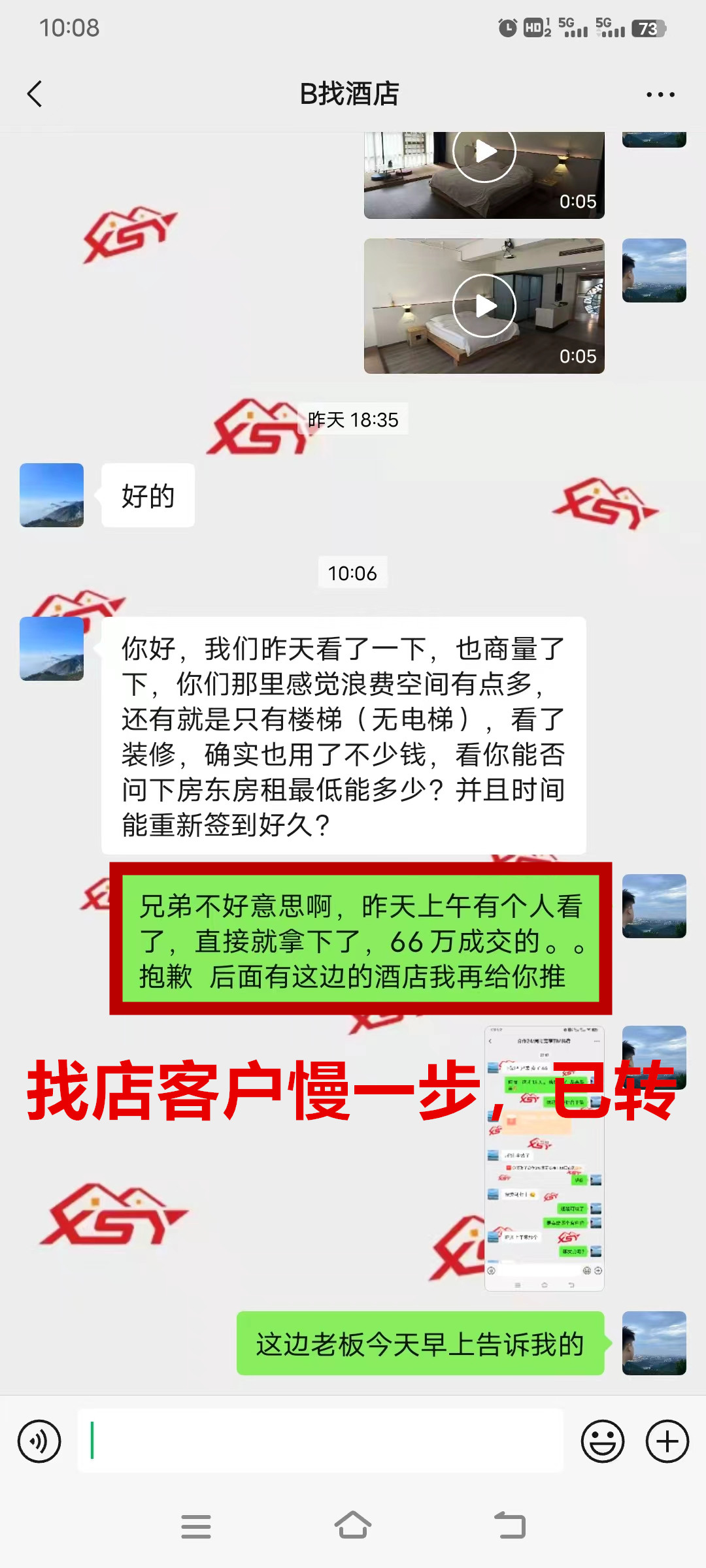The width and height of the screenshot is (706, 1568).
Task: Open the plus attachments menu
Action: pos(667,1441)
